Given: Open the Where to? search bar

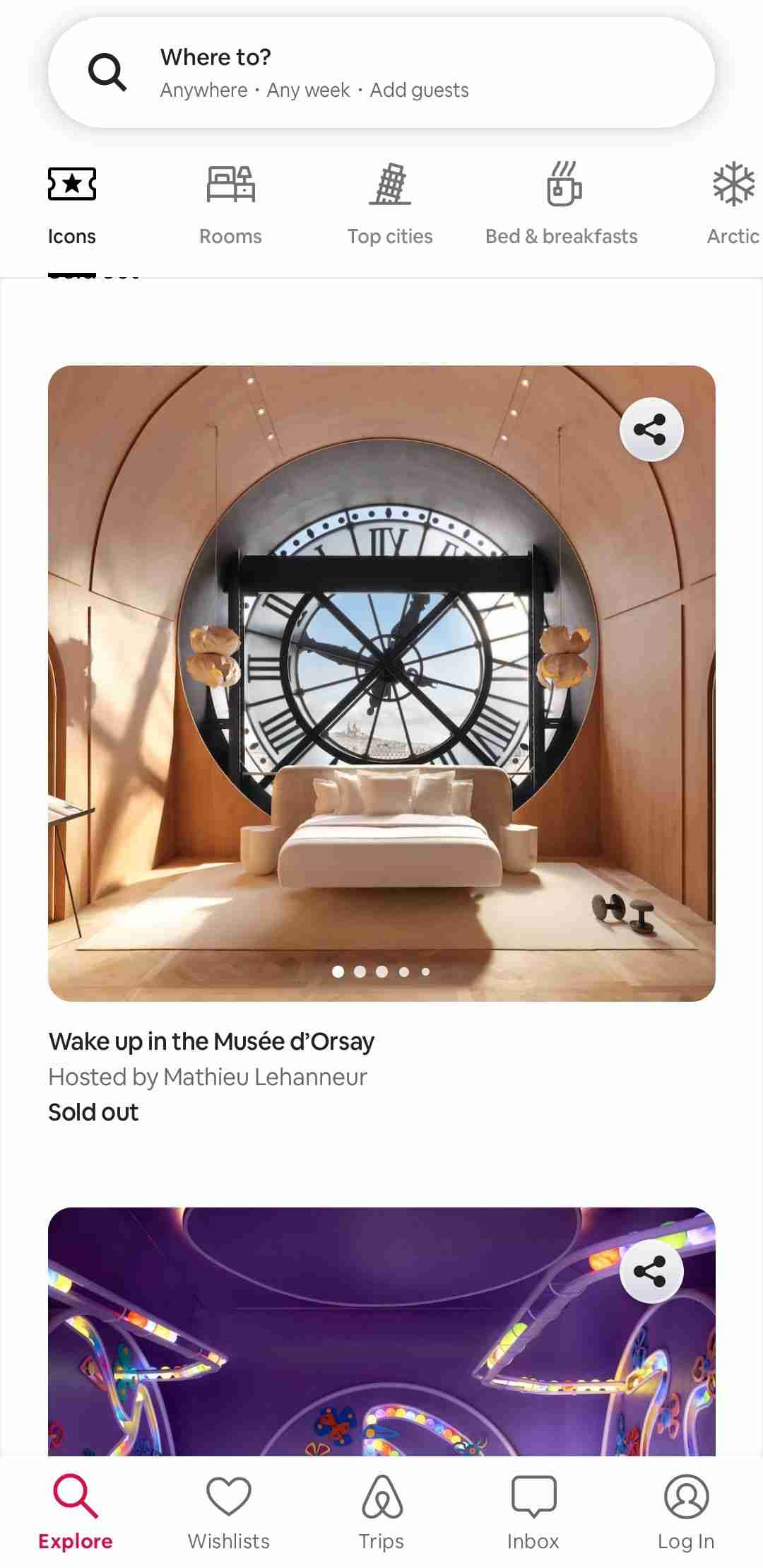Looking at the screenshot, I should [x=381, y=72].
